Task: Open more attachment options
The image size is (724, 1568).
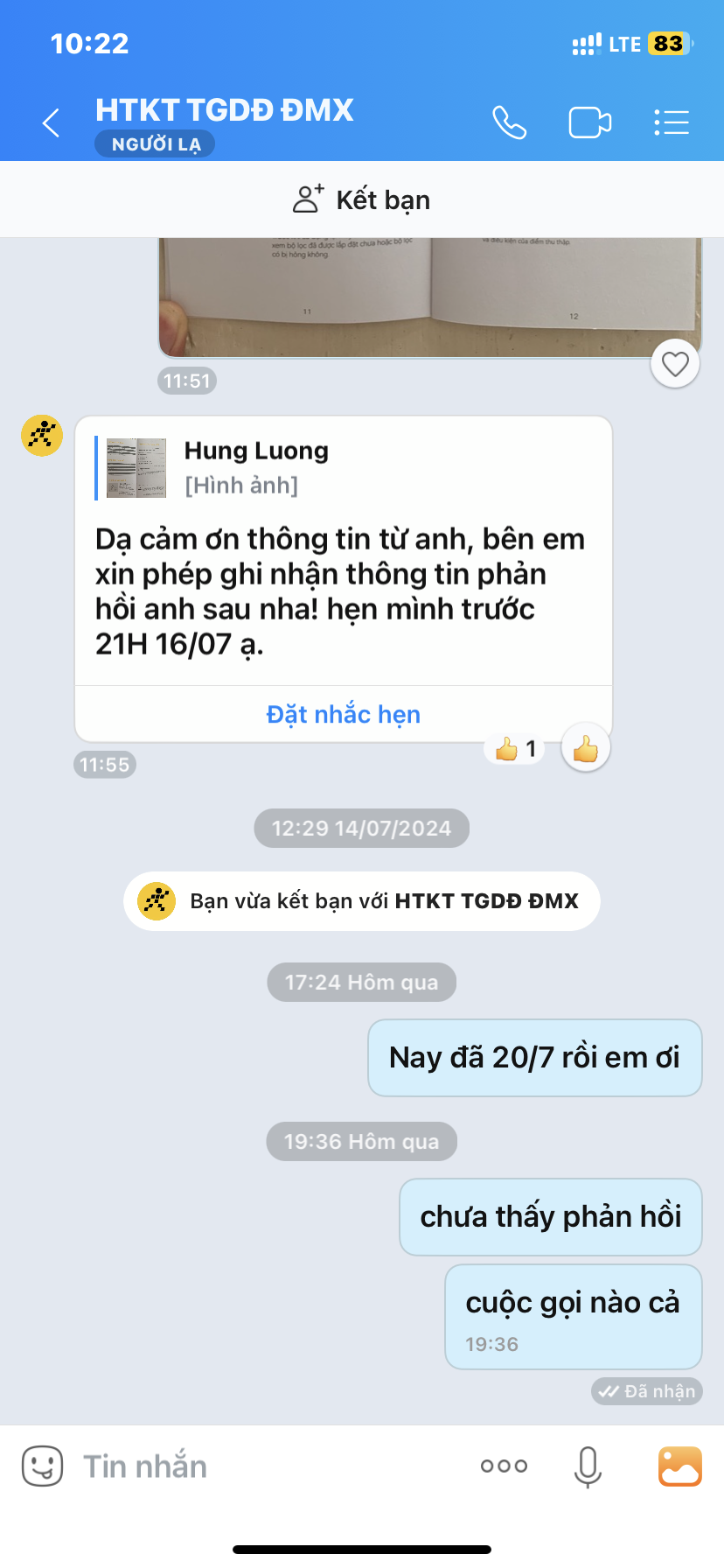Action: coord(504,1466)
